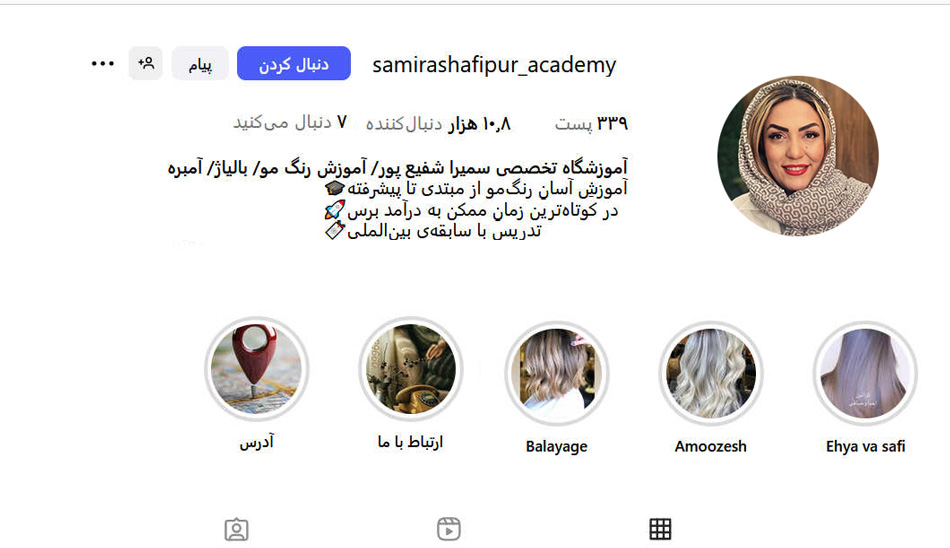Tap the پیام message button
The height and width of the screenshot is (548, 950).
200,64
